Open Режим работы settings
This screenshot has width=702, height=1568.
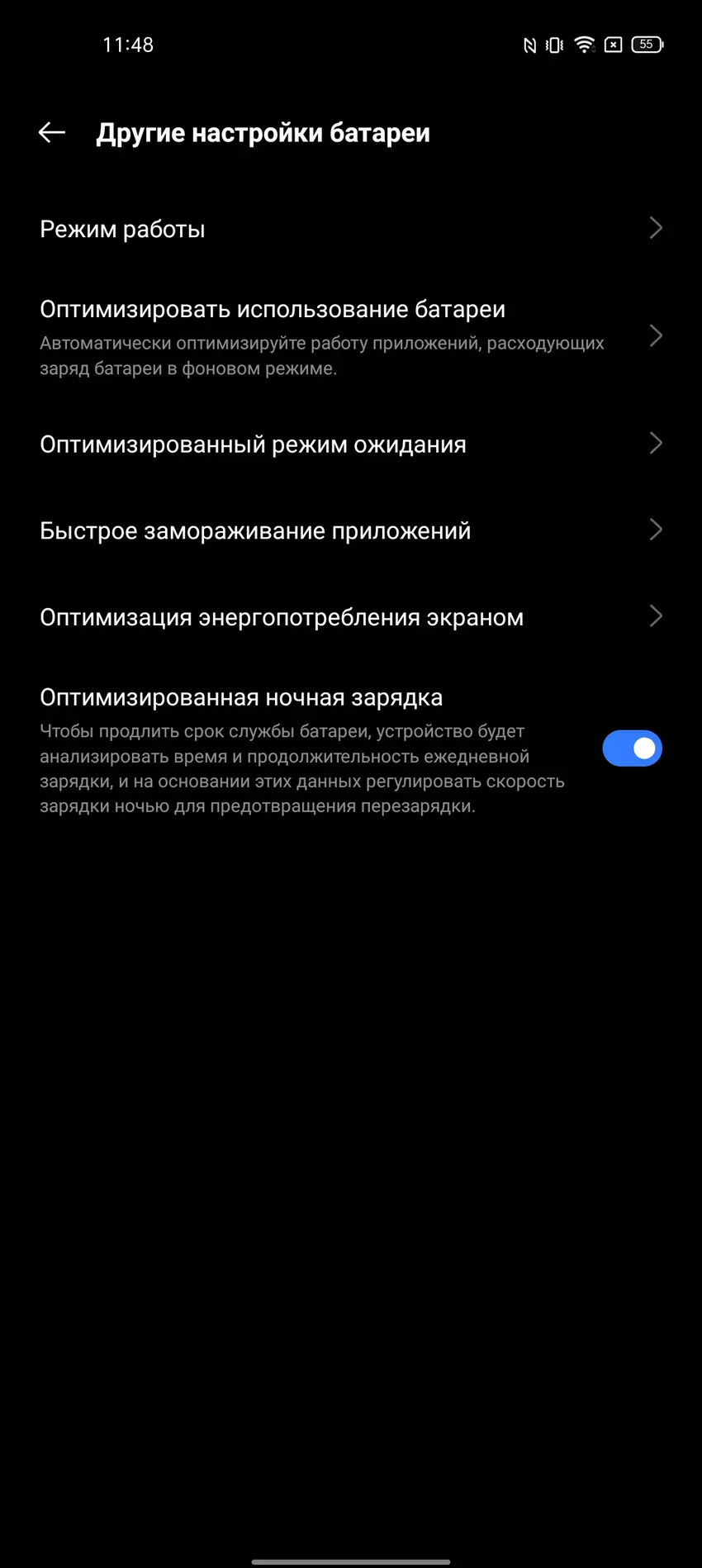350,229
